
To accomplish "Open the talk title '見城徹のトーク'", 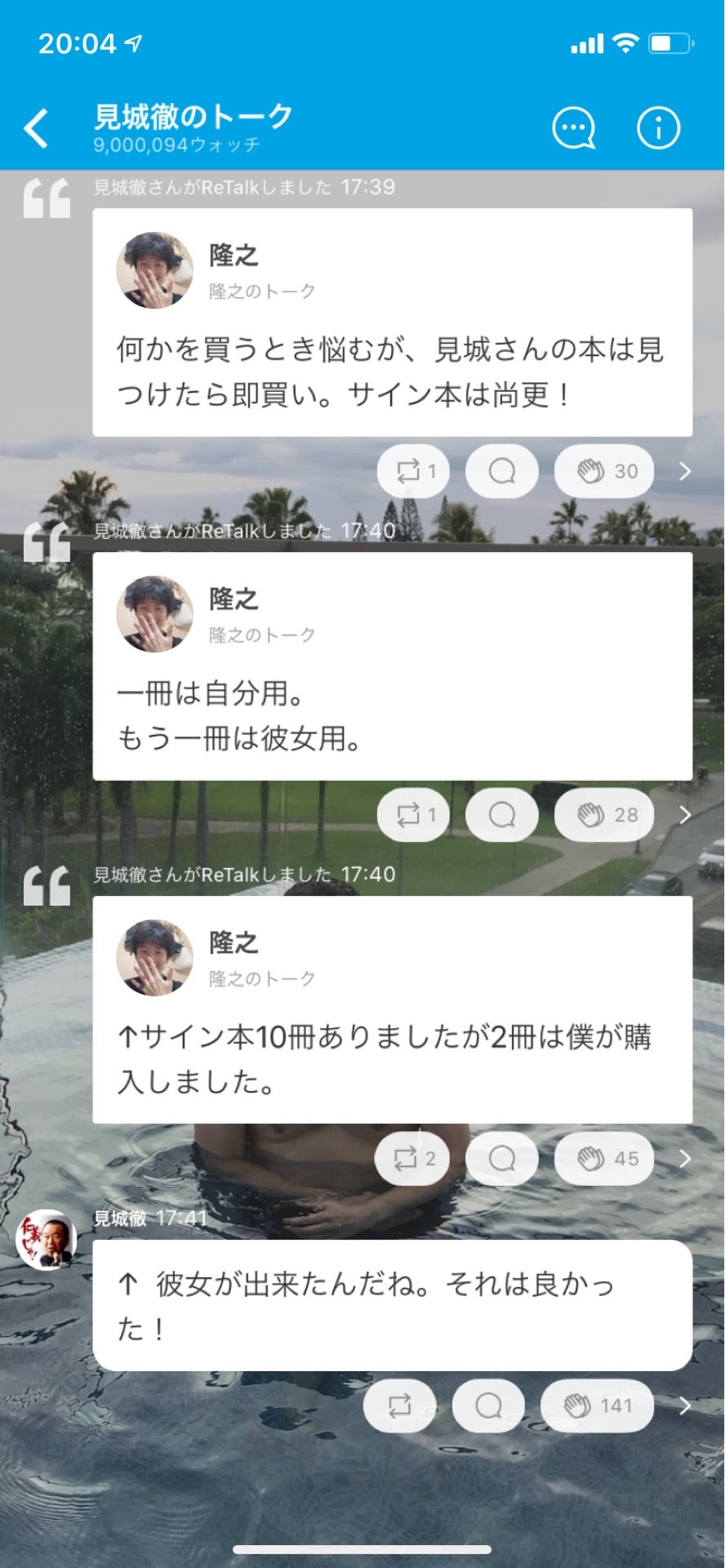I will (x=192, y=115).
